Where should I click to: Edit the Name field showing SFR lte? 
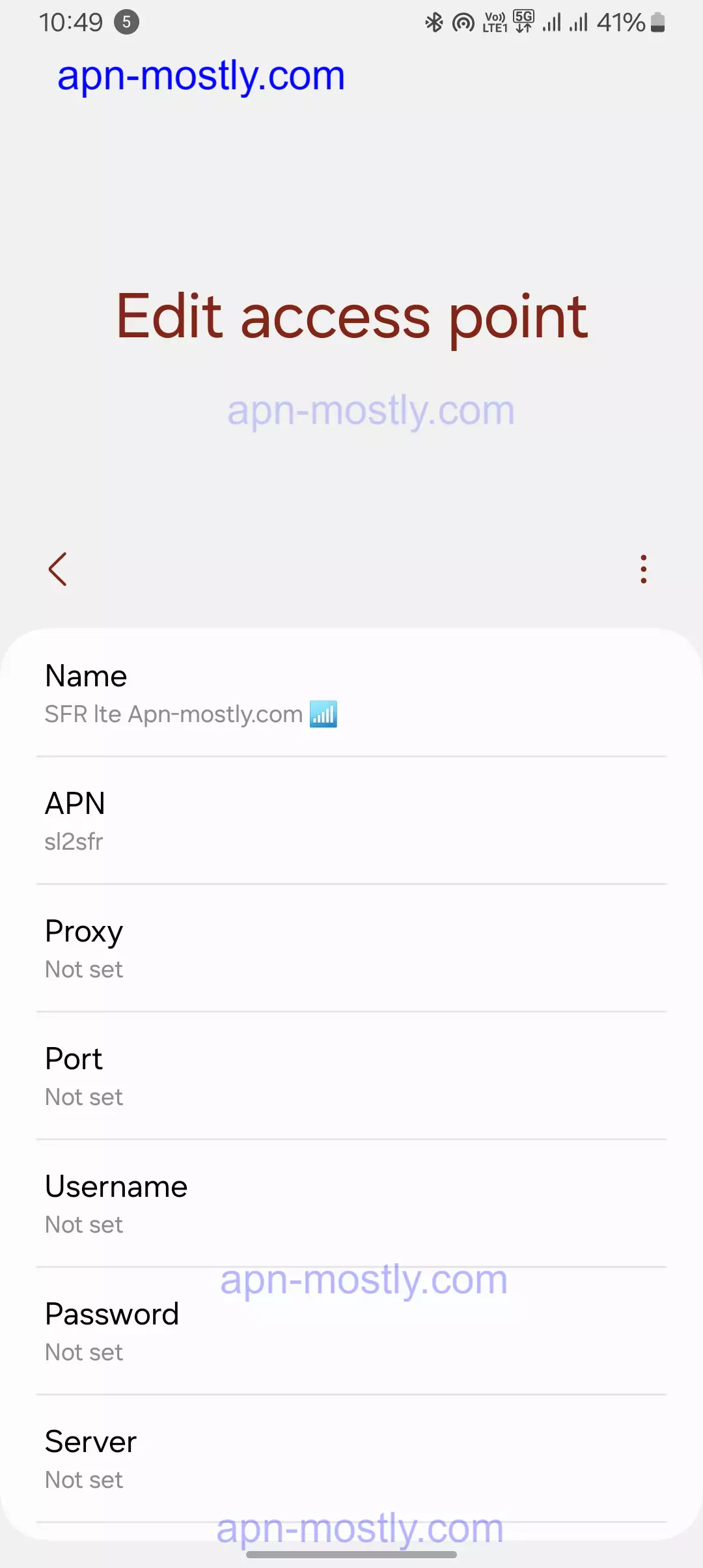click(x=351, y=693)
